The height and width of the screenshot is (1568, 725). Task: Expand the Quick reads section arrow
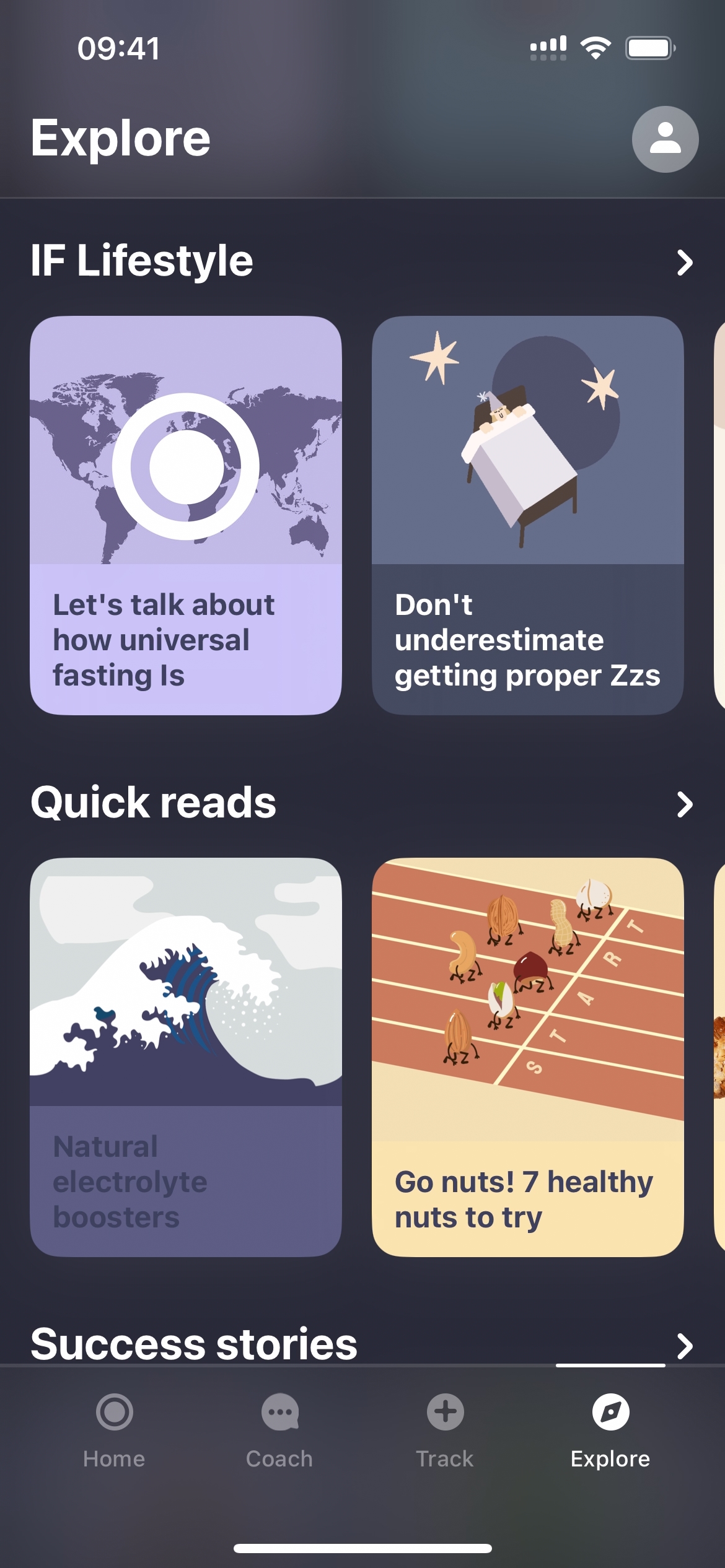click(x=684, y=804)
